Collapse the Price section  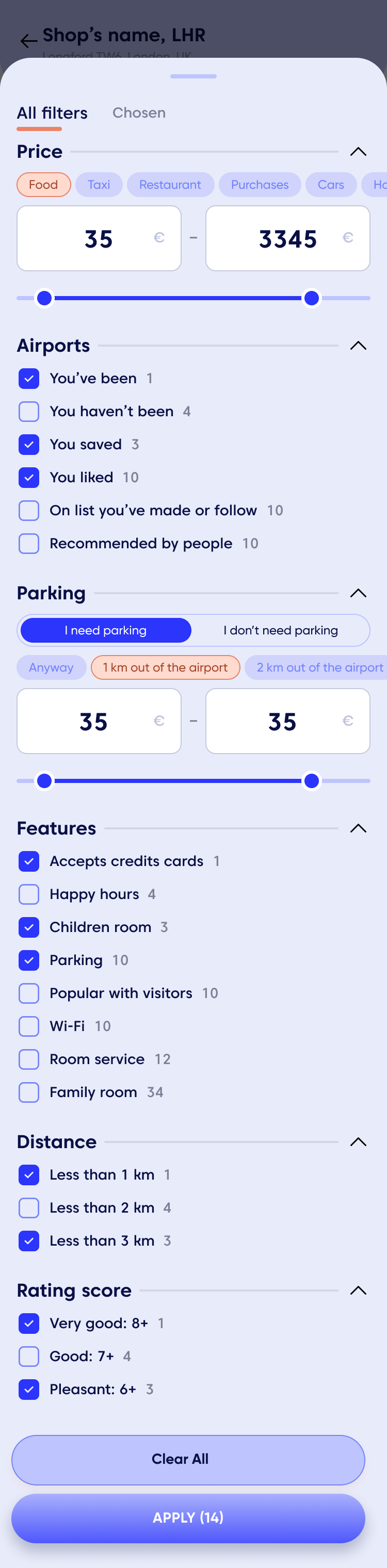[x=358, y=152]
